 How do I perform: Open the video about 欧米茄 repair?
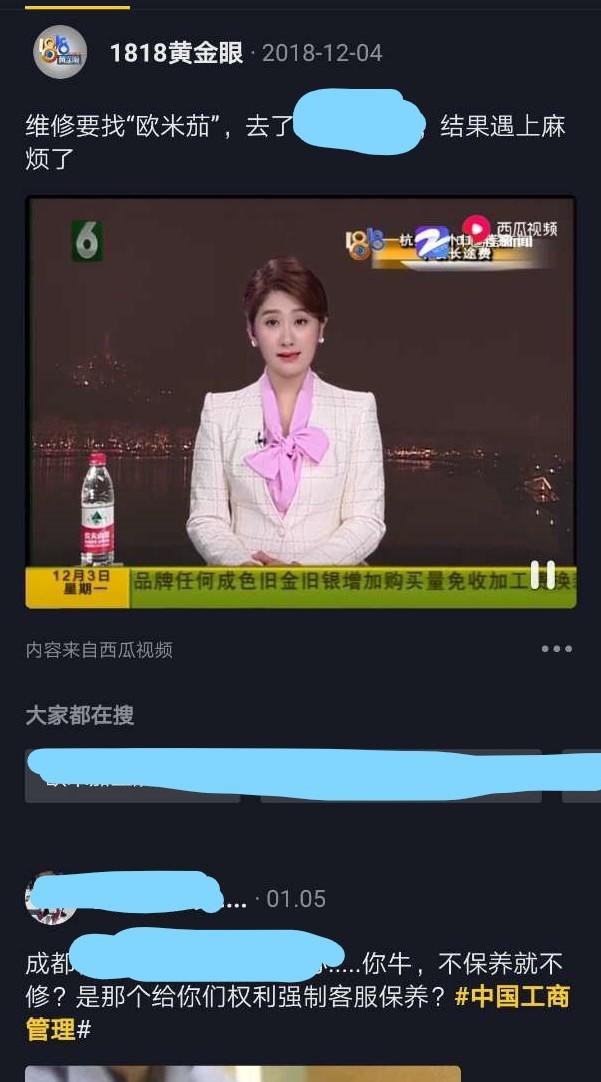point(300,400)
